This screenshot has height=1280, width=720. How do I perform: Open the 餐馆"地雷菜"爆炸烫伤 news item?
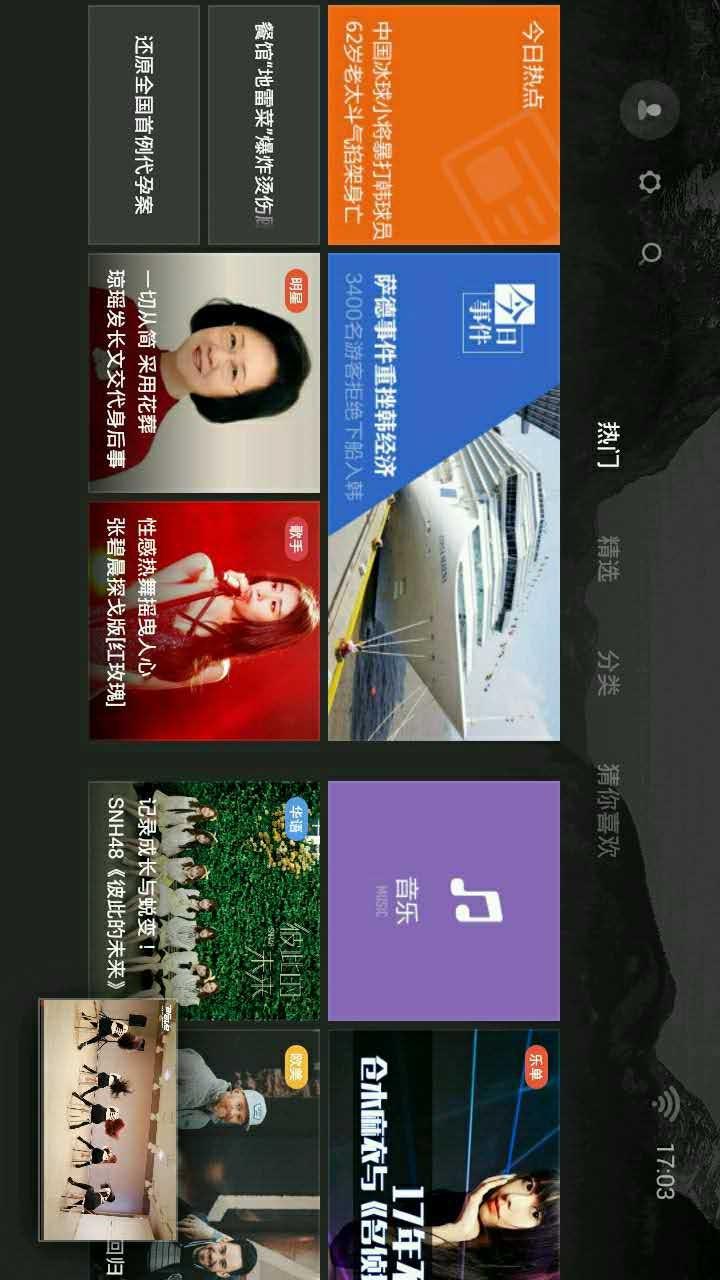tap(264, 125)
